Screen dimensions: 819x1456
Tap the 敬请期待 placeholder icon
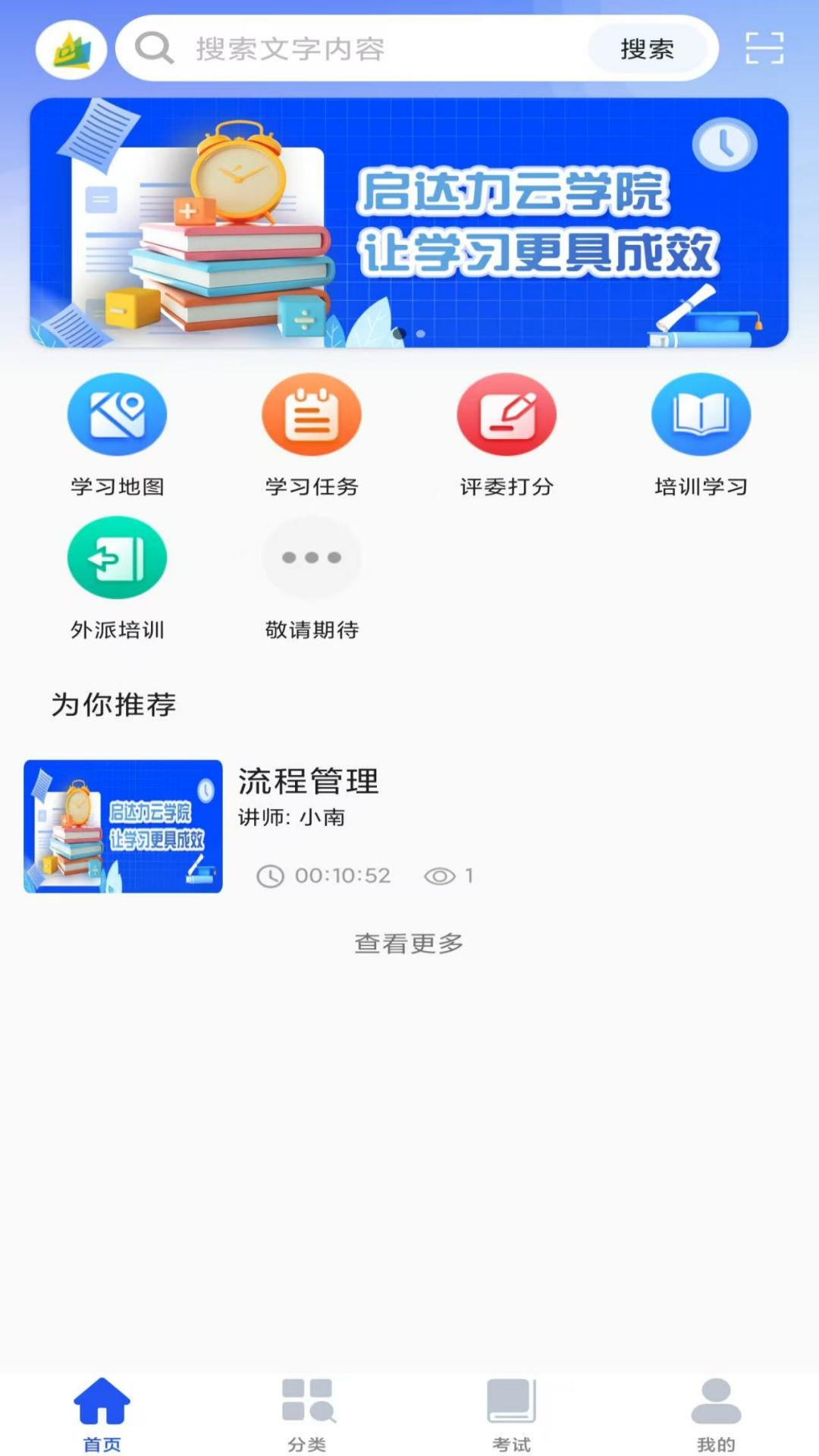312,557
